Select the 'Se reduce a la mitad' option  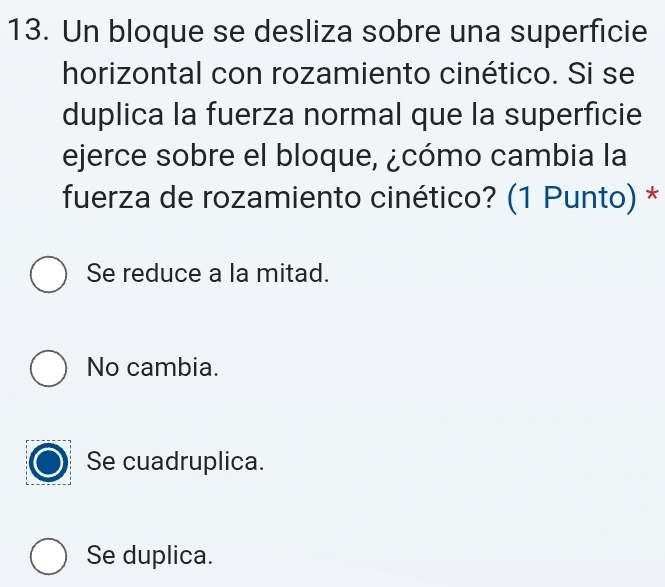click(49, 273)
